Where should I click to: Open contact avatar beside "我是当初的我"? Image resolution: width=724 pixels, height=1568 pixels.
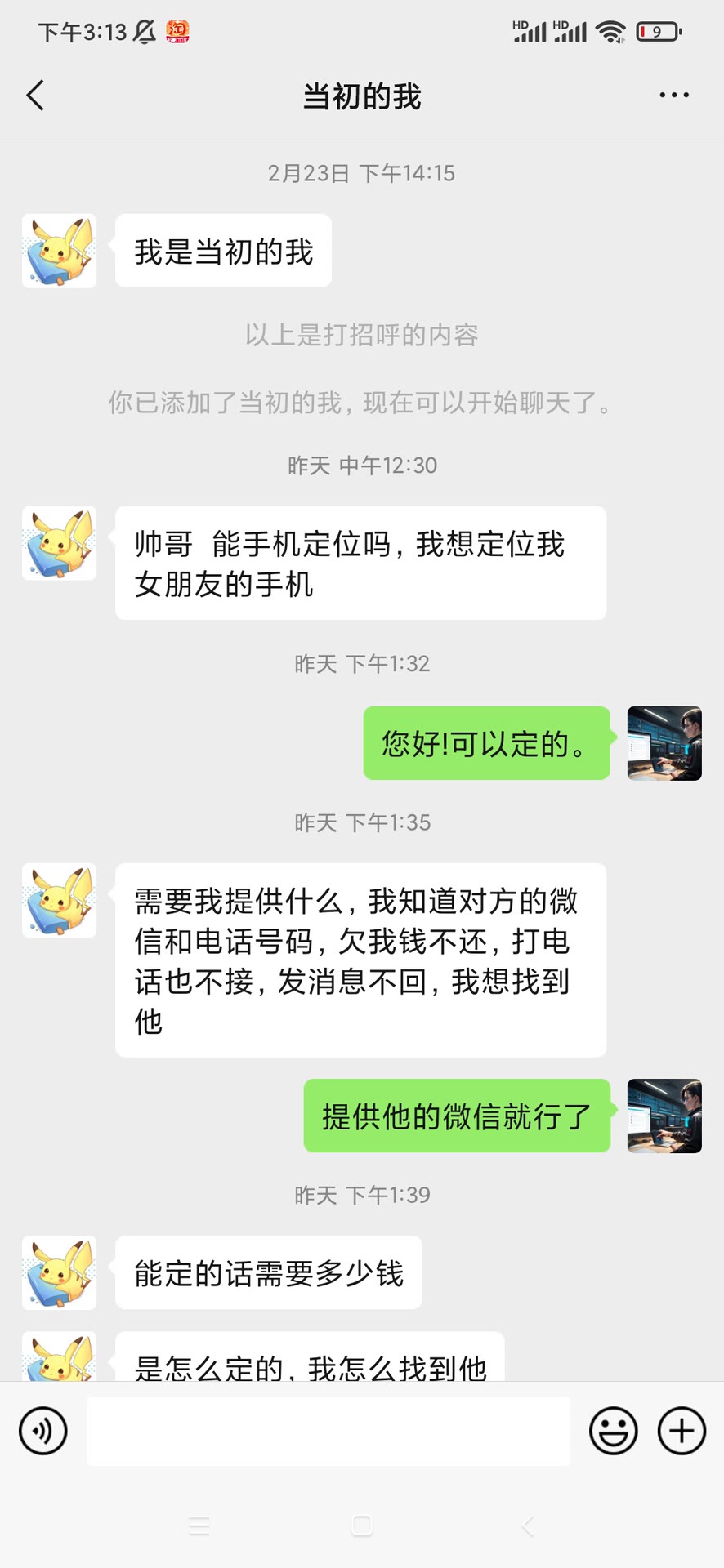click(x=59, y=251)
